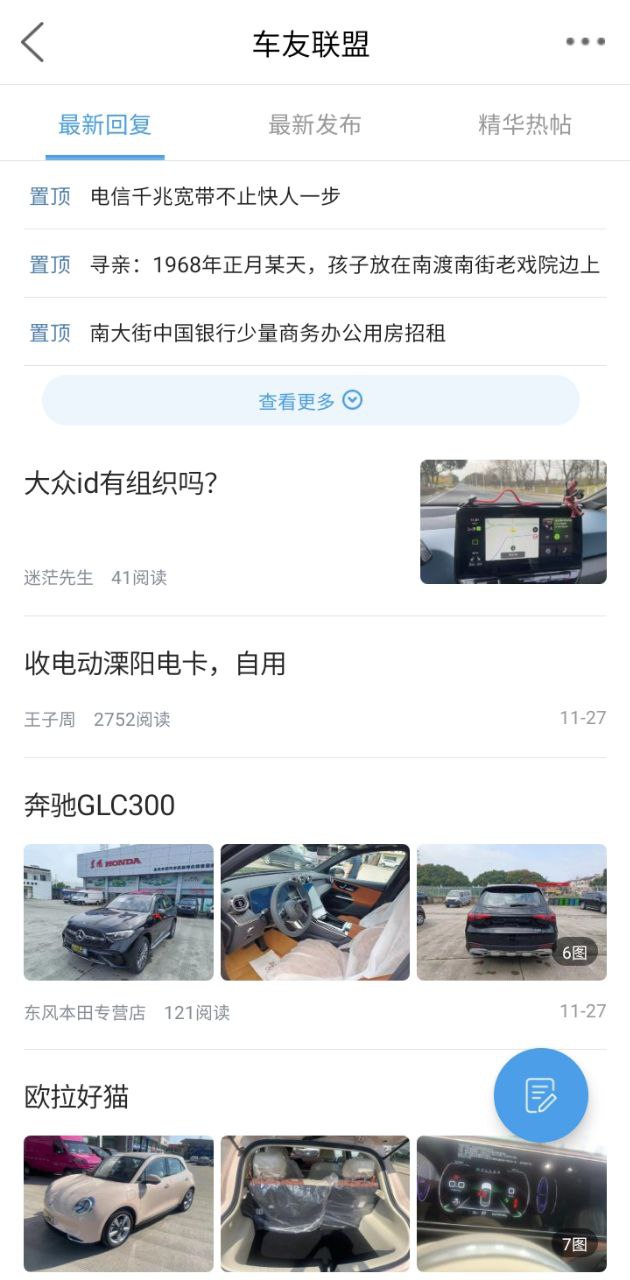Image resolution: width=630 pixels, height=1280 pixels.
Task: Compose a new post with the floating button
Action: pos(541,1095)
